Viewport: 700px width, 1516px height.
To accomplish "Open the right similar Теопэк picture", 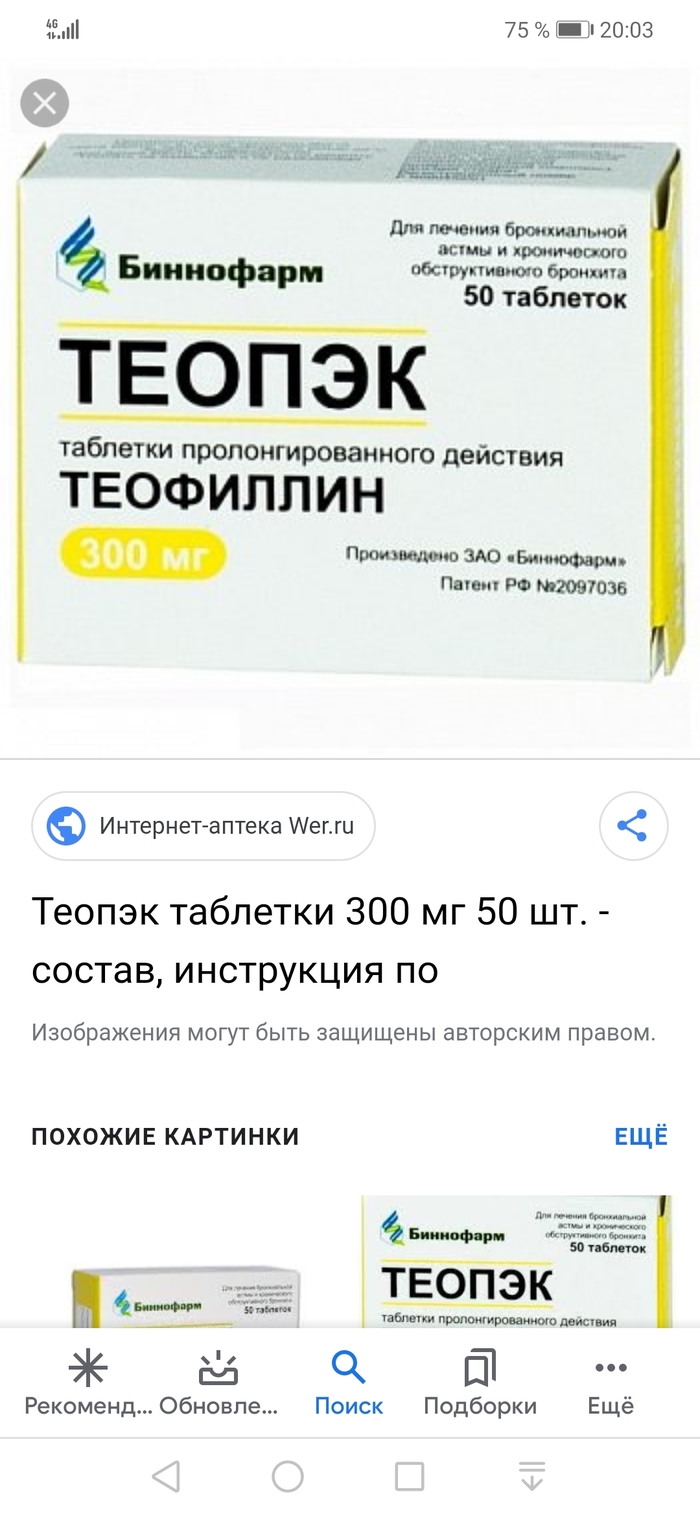I will (x=516, y=1260).
